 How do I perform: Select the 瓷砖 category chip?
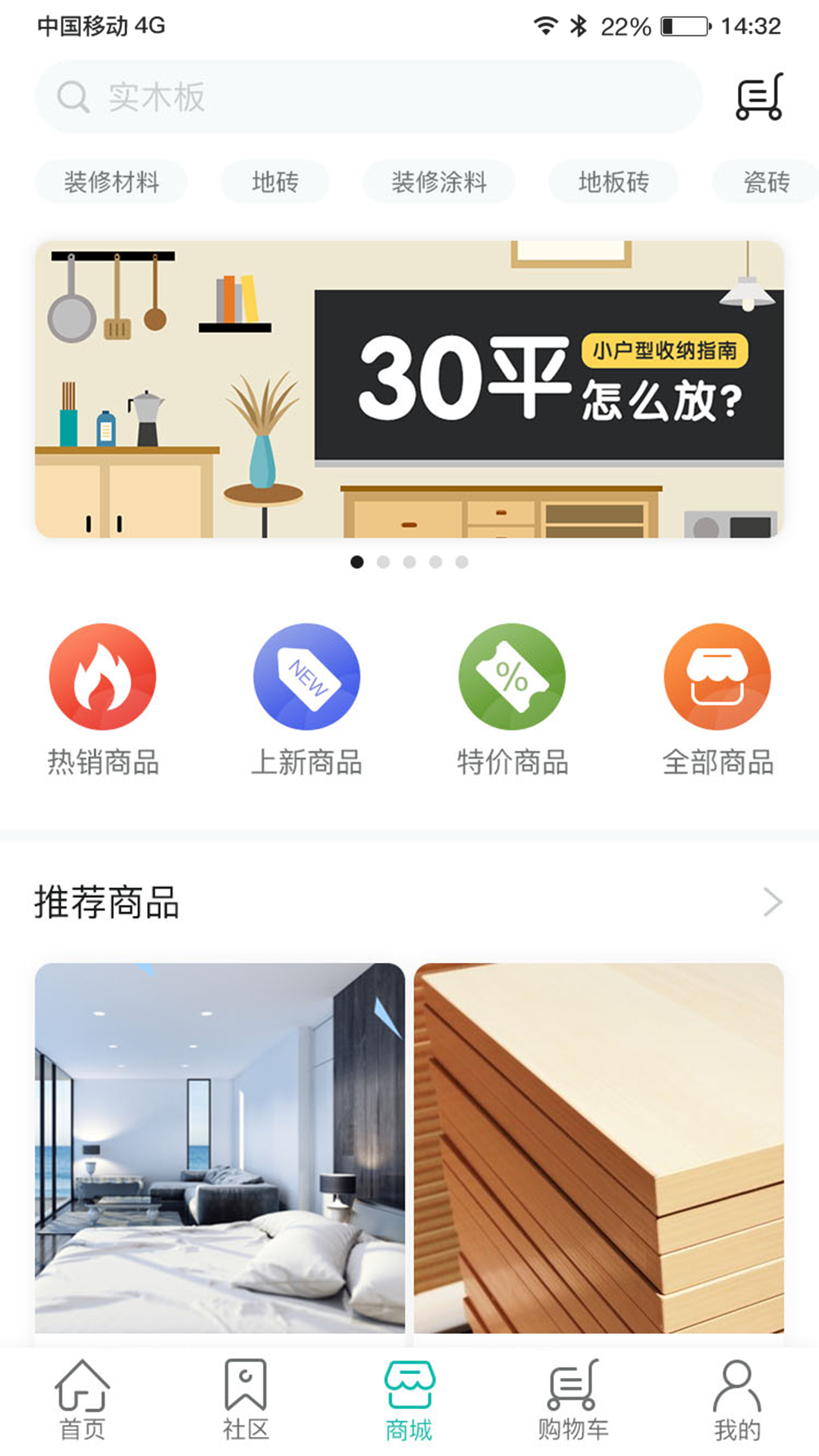coord(768,182)
